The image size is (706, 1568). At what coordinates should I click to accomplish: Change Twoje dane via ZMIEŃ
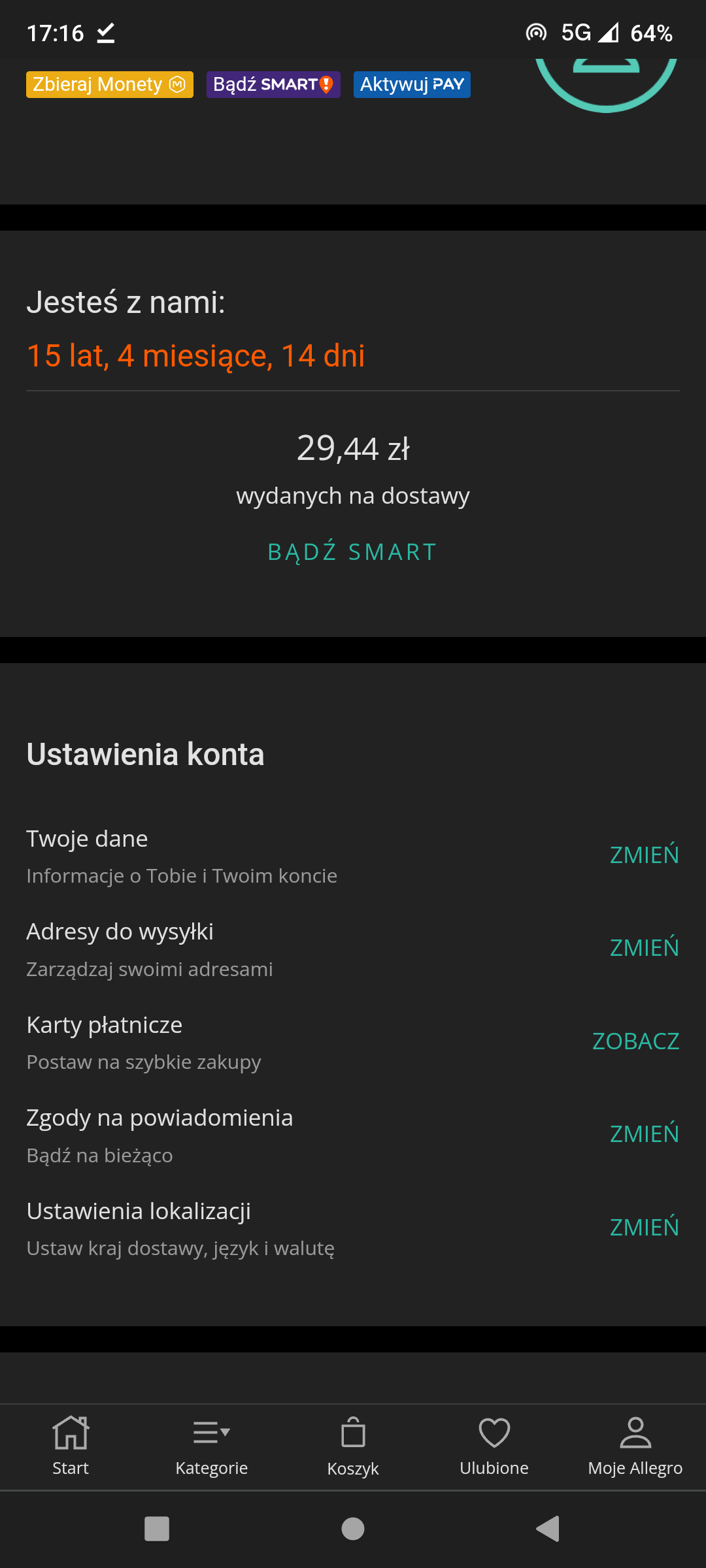coord(644,855)
